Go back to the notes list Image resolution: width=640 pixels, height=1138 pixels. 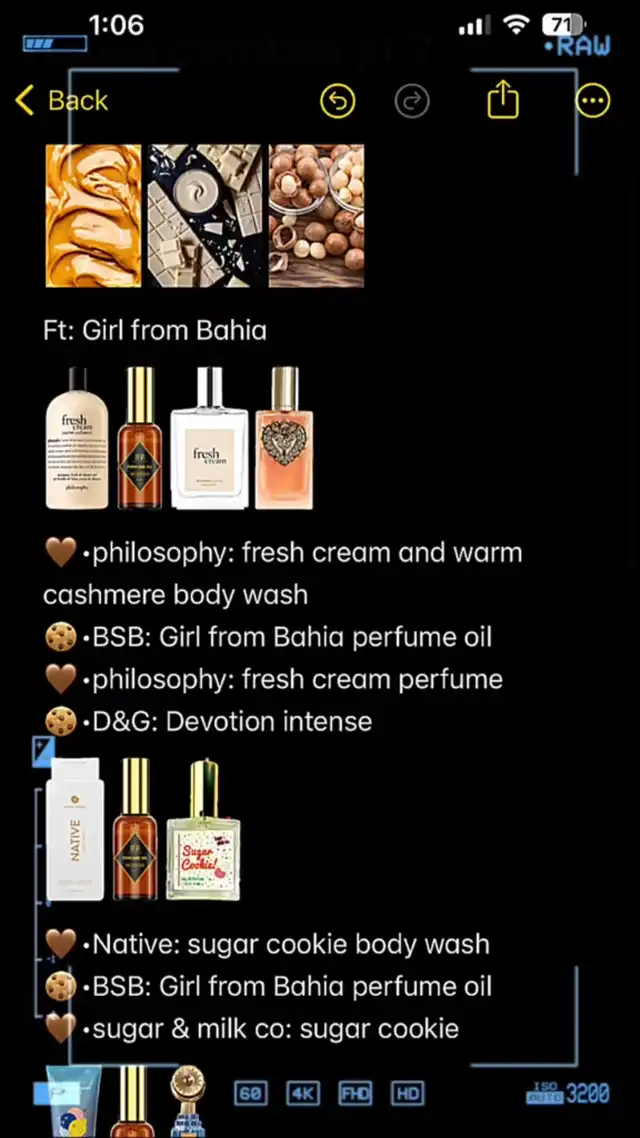[62, 100]
